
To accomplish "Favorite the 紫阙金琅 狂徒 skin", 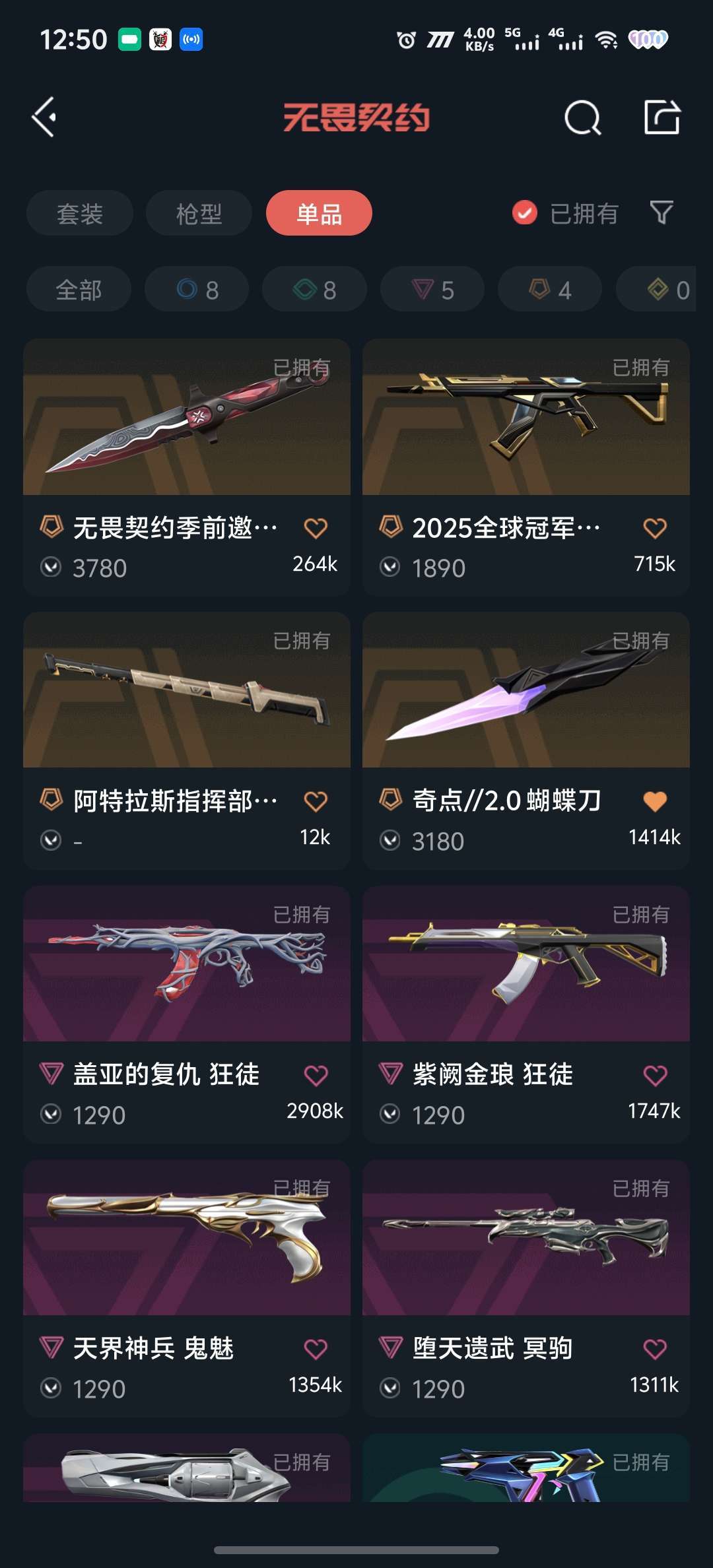I will [x=655, y=1075].
